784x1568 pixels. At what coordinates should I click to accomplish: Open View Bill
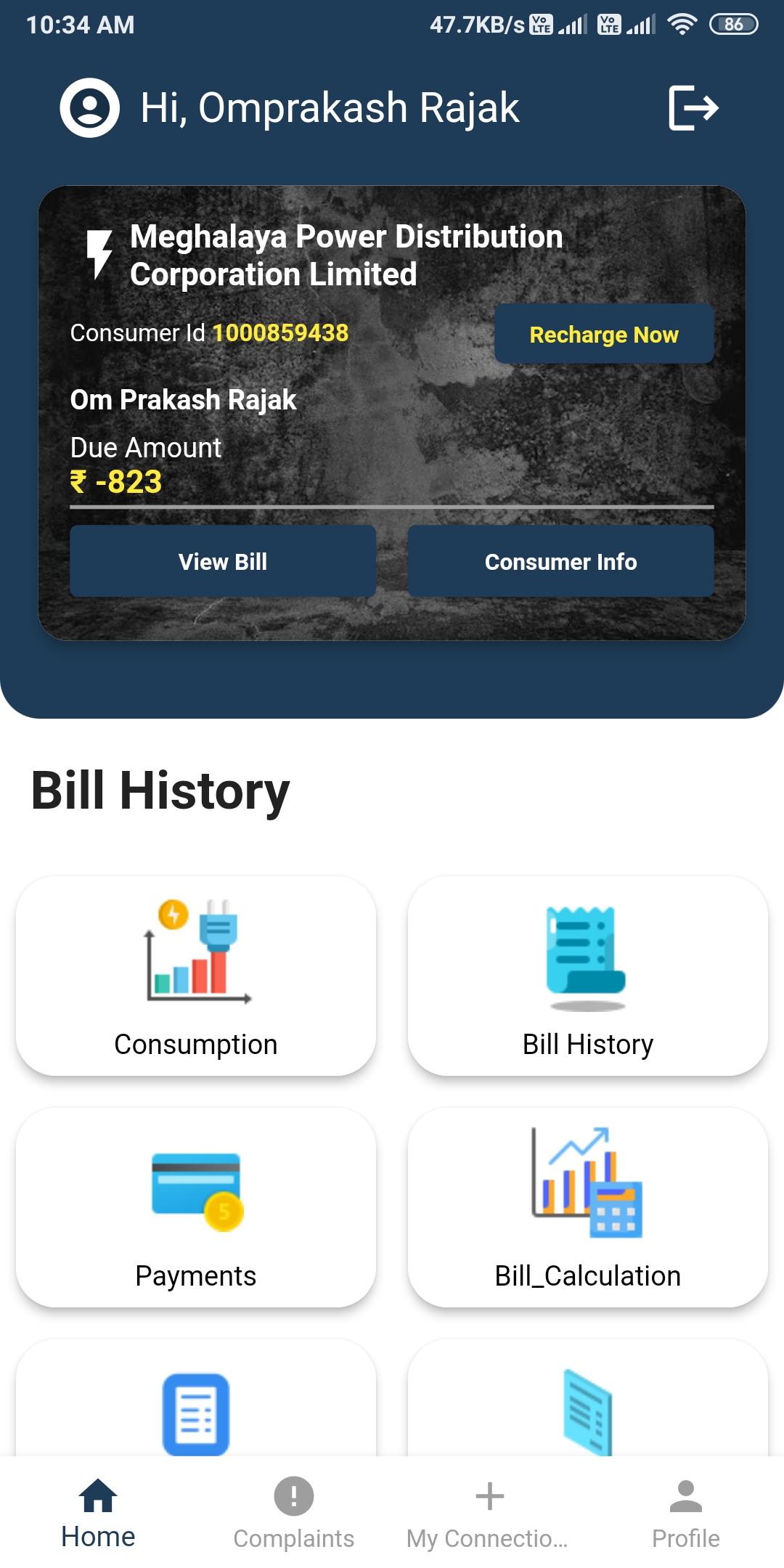tap(223, 561)
